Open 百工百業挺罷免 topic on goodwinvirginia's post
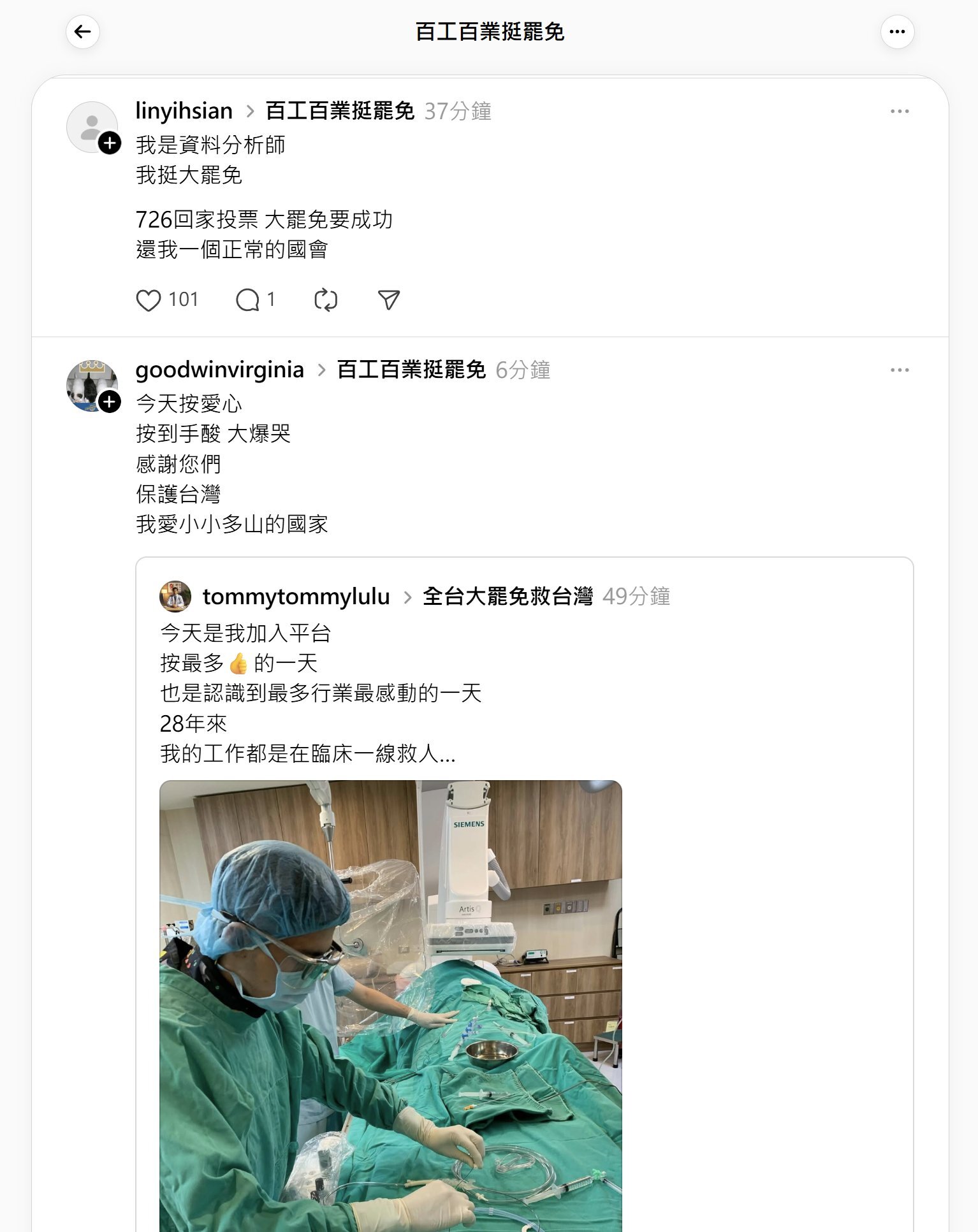Viewport: 978px width, 1232px height. tap(411, 370)
